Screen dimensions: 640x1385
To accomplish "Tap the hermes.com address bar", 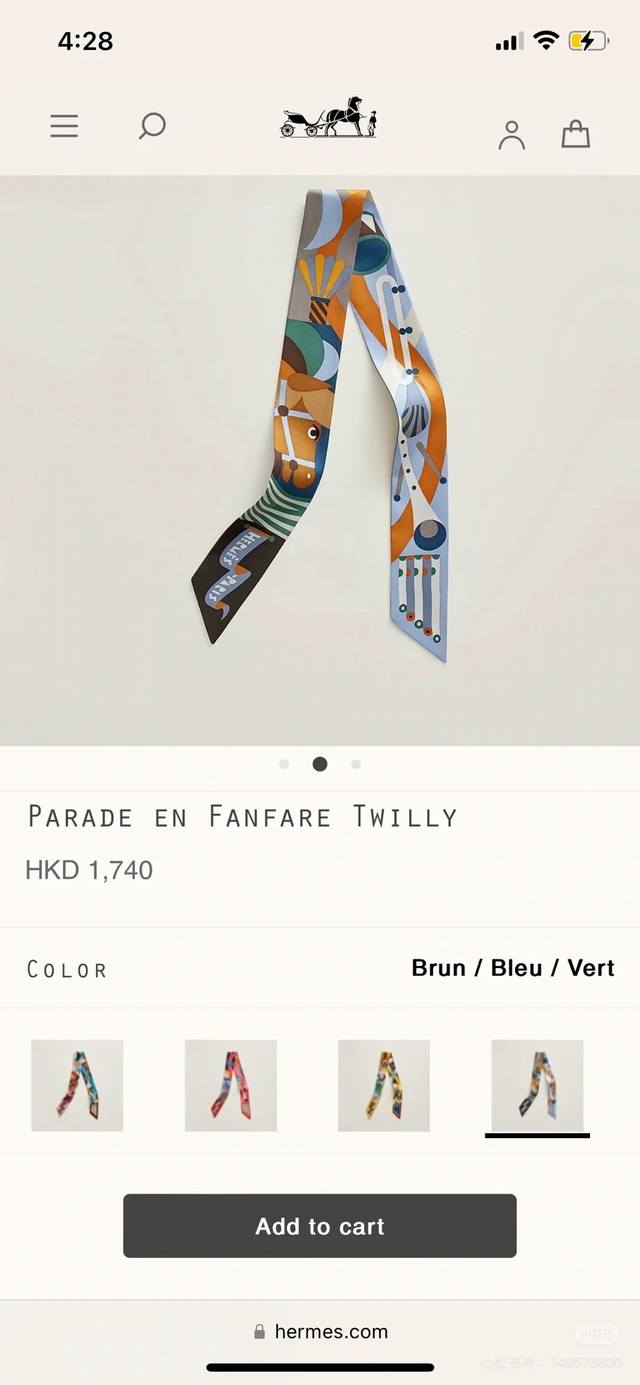I will [x=320, y=1331].
